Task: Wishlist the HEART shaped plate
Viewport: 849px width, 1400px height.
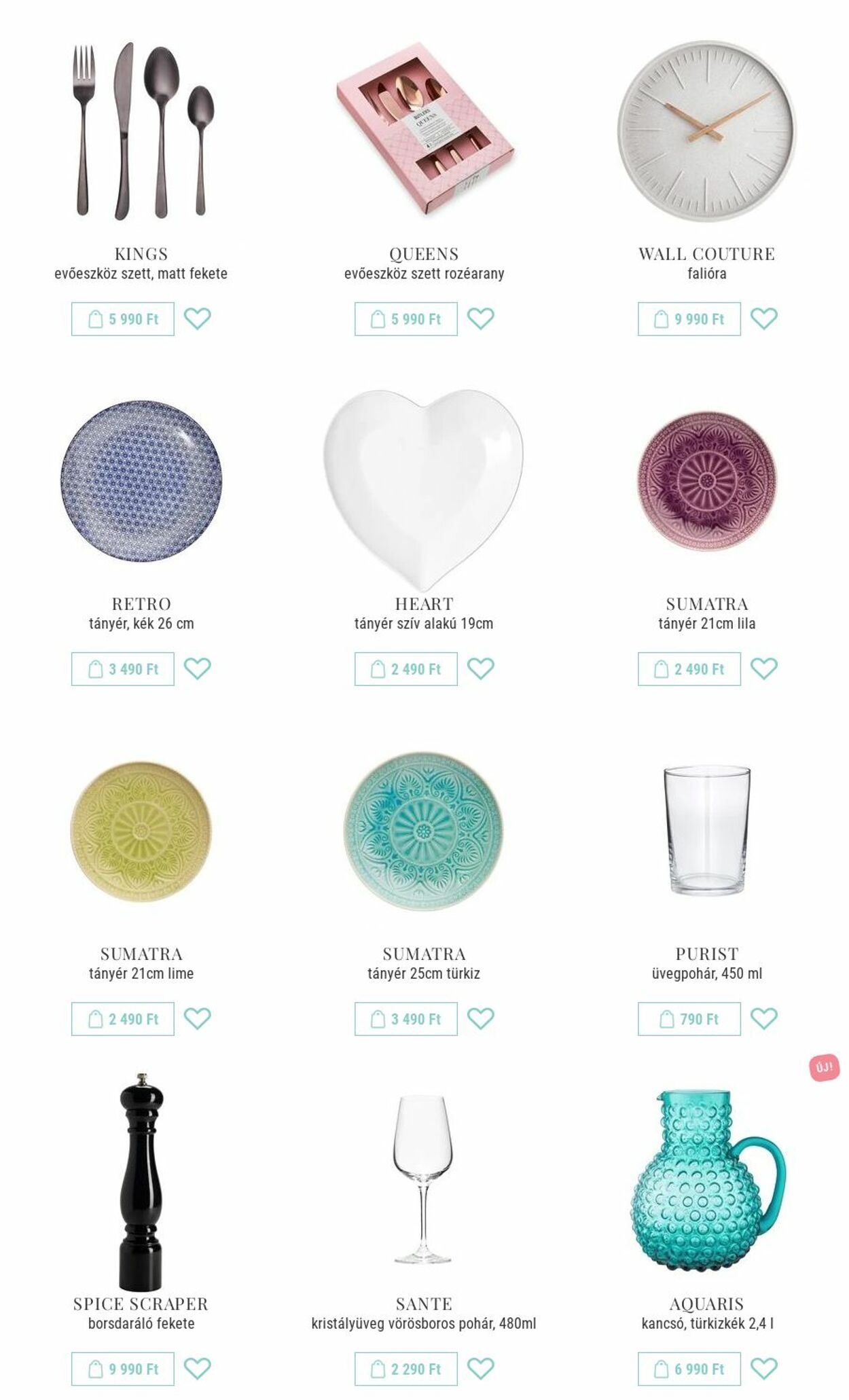Action: 481,668
